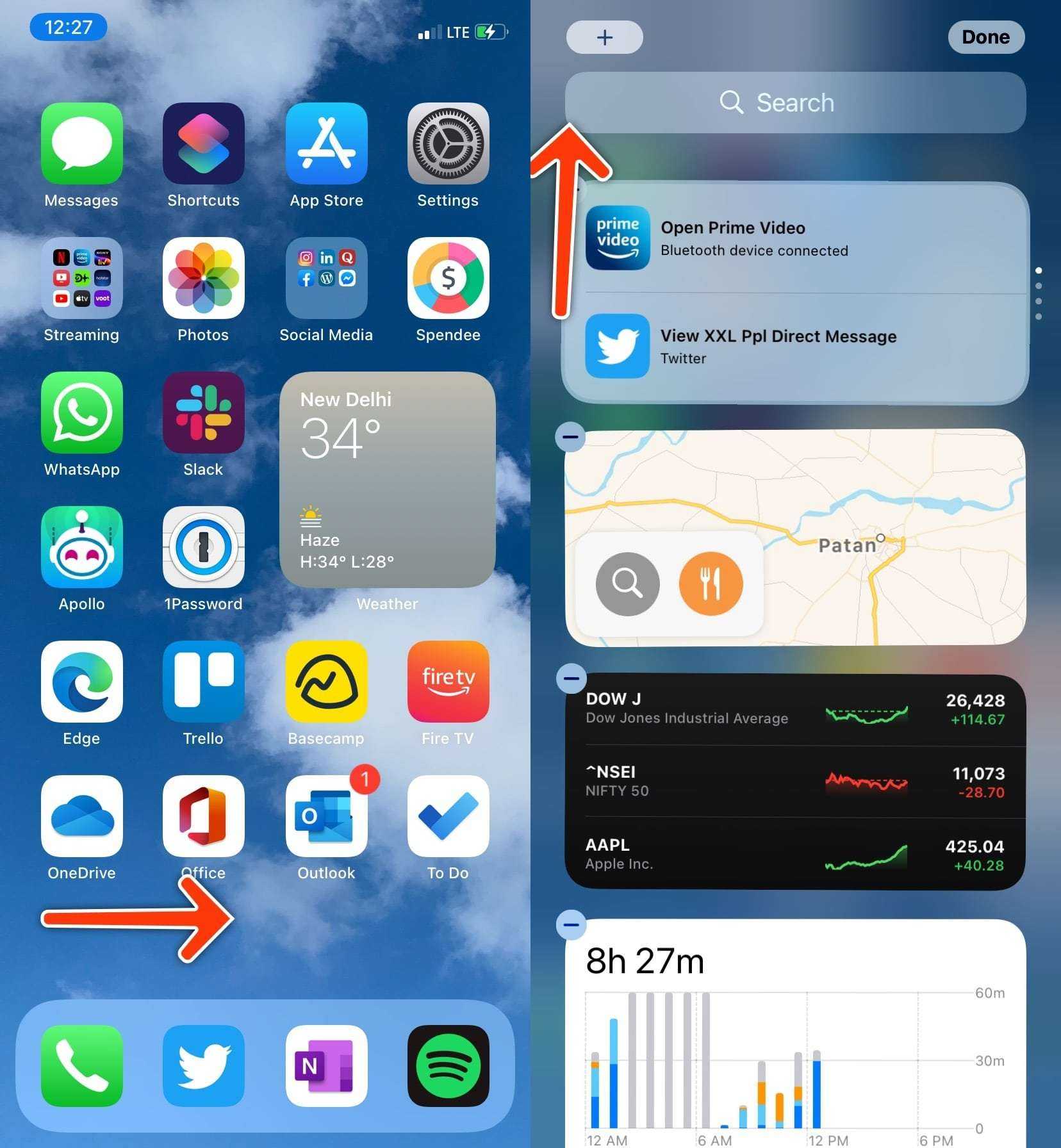
Task: Open the Settings app
Action: point(448,143)
